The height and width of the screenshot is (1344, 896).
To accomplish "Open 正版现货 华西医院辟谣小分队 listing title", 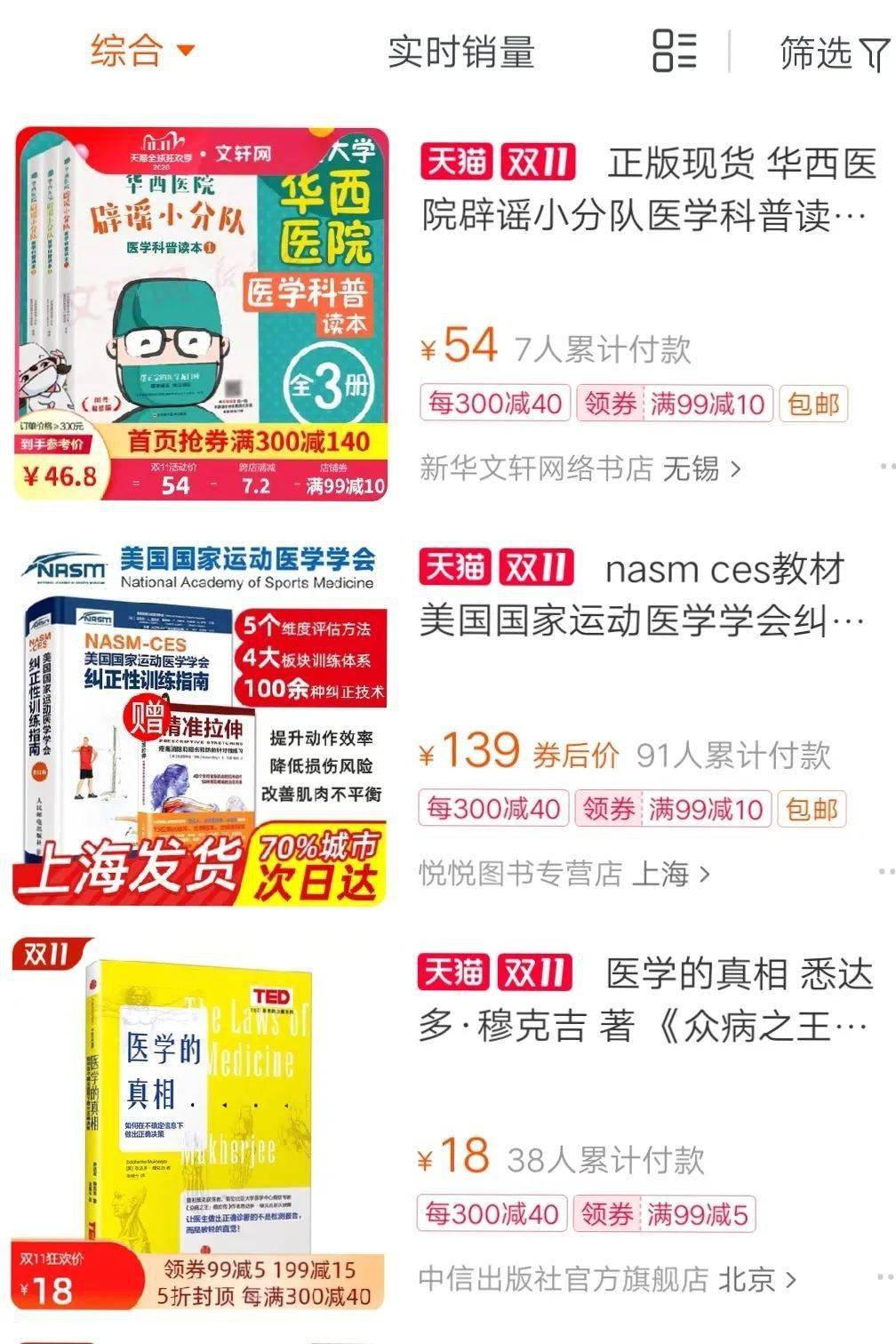I will (647, 189).
